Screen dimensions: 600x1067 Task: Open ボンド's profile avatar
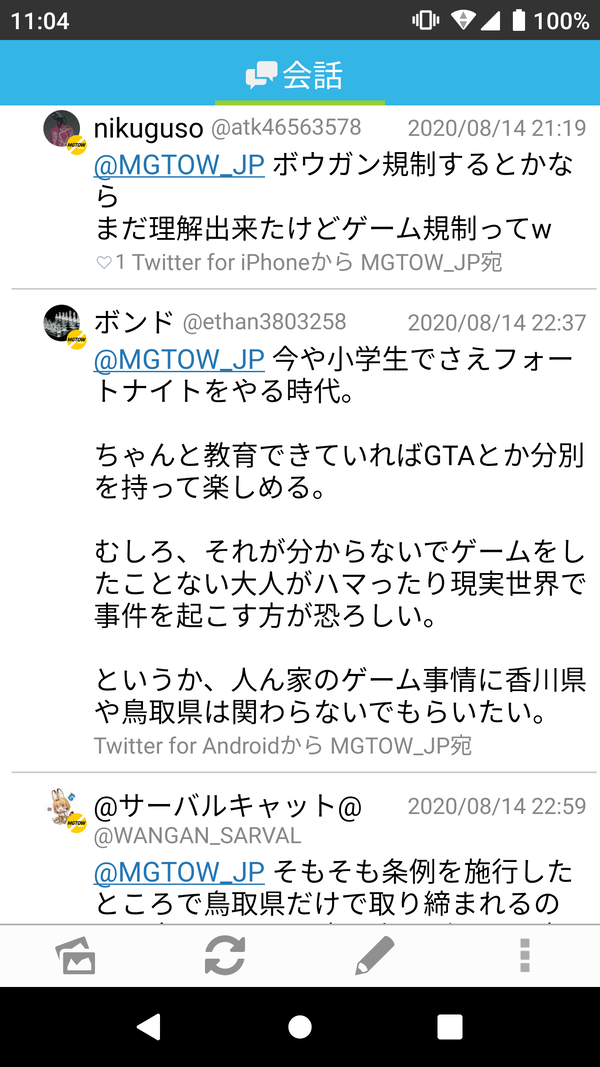coord(64,325)
